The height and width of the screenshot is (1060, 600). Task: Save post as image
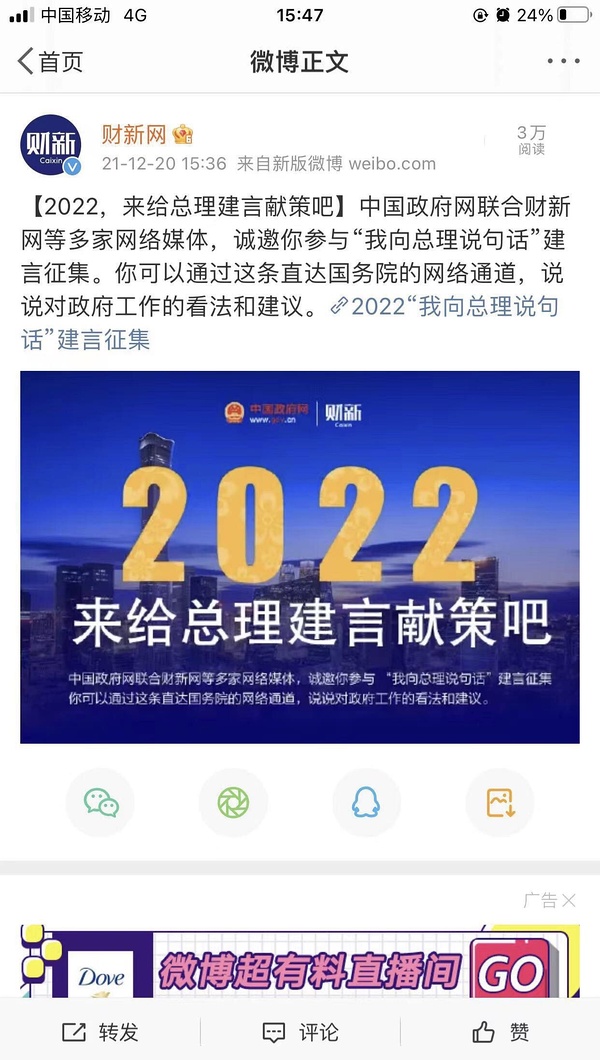[499, 802]
